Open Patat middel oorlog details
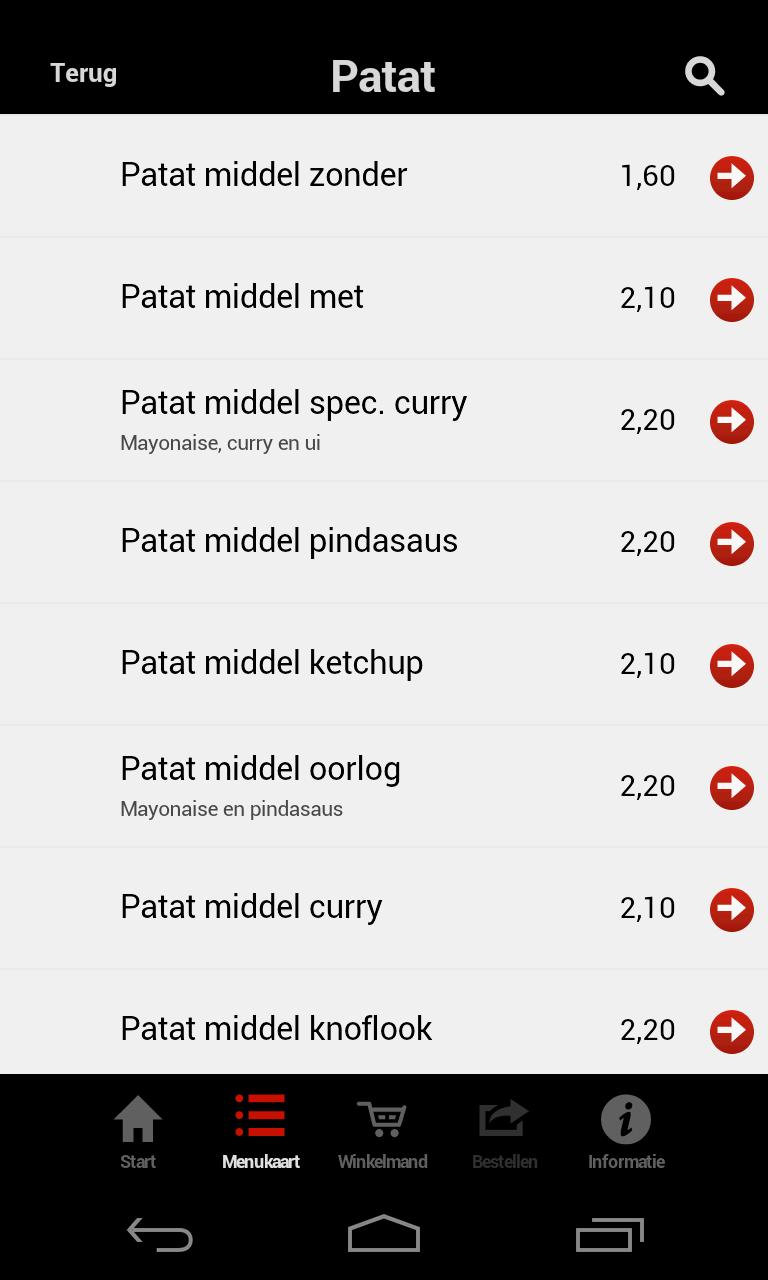 [x=384, y=786]
